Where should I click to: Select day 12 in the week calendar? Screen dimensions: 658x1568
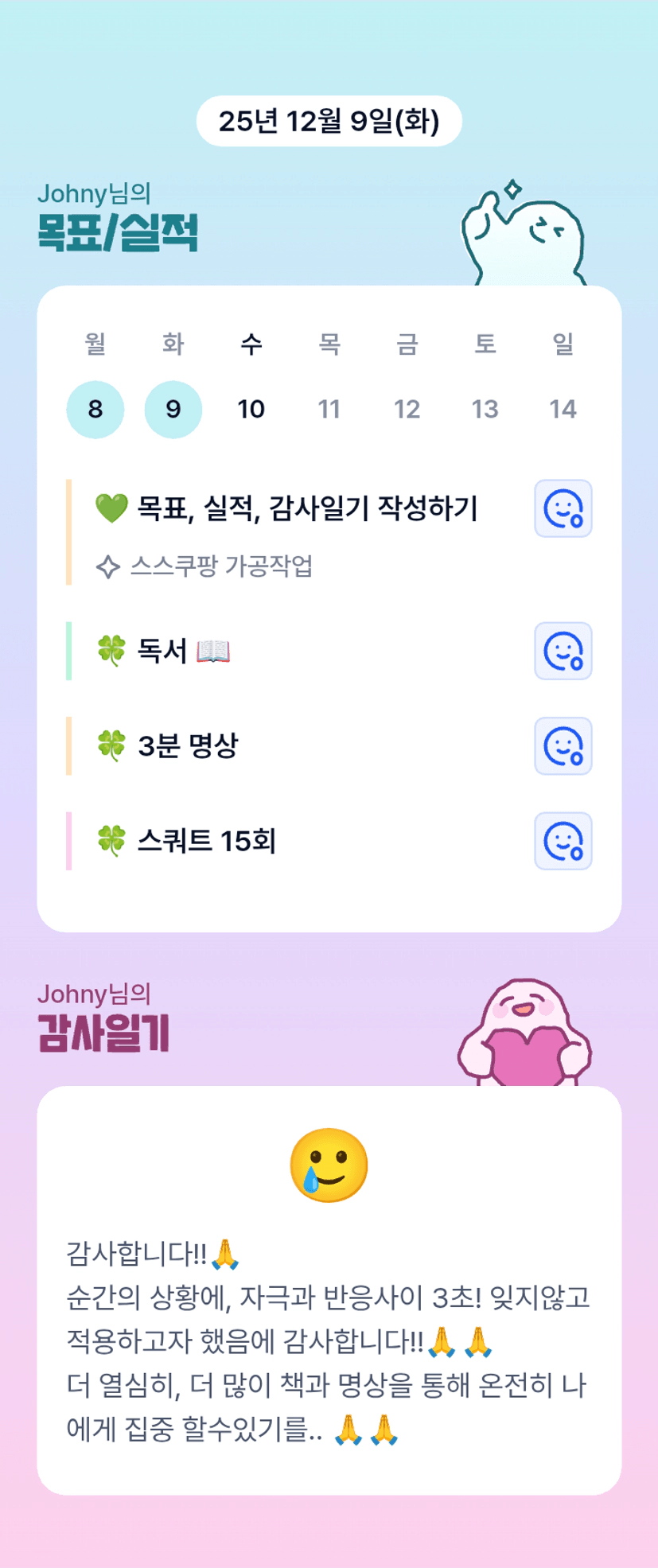(x=407, y=409)
